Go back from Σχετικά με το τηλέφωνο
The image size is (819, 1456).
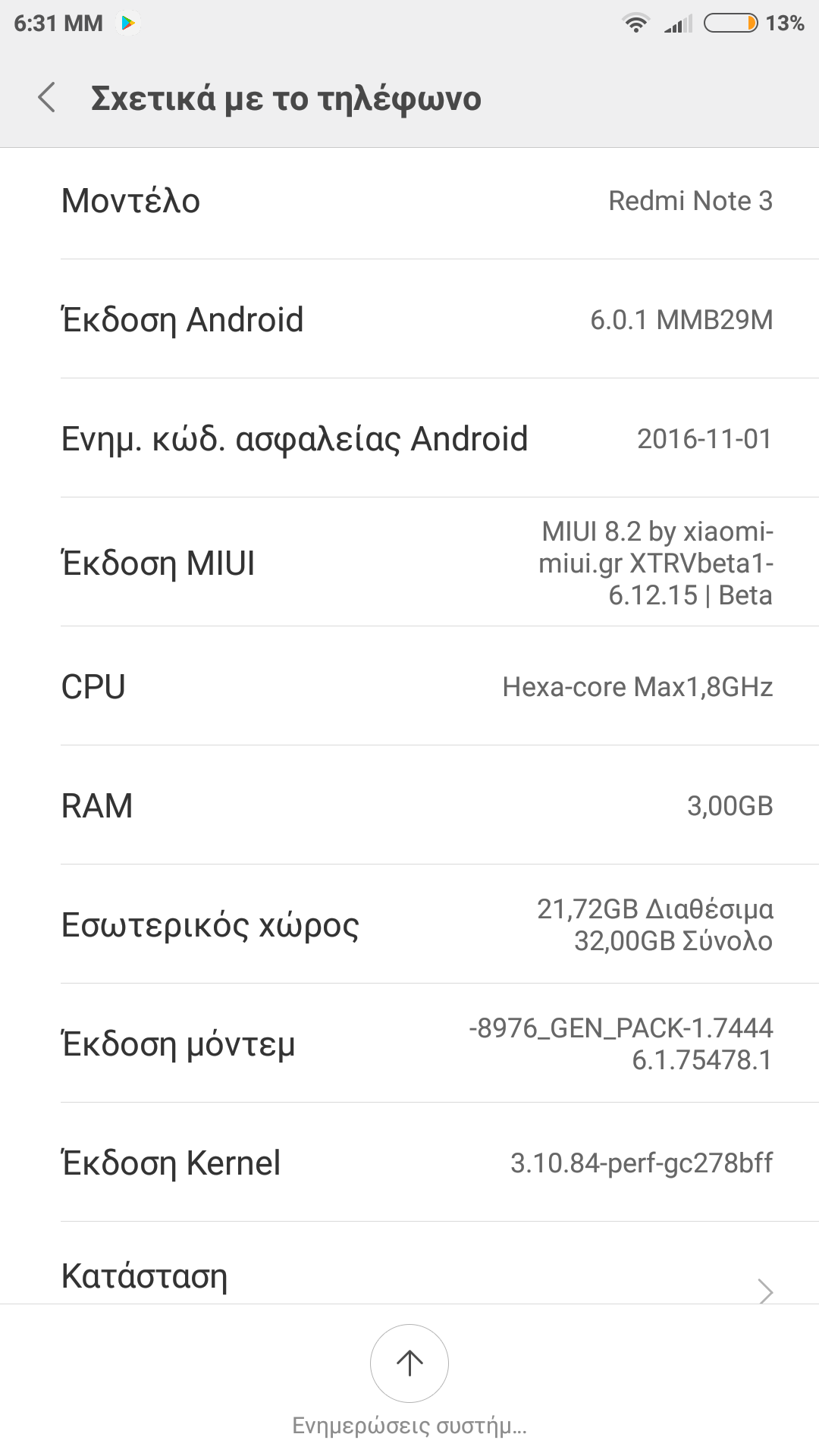(x=47, y=98)
